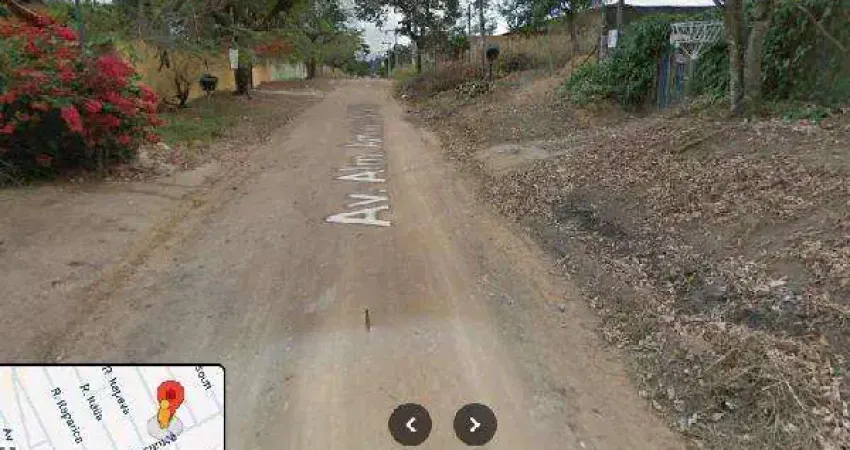Go to the next Street View image
Screen dimensions: 850x450
[x=475, y=424]
